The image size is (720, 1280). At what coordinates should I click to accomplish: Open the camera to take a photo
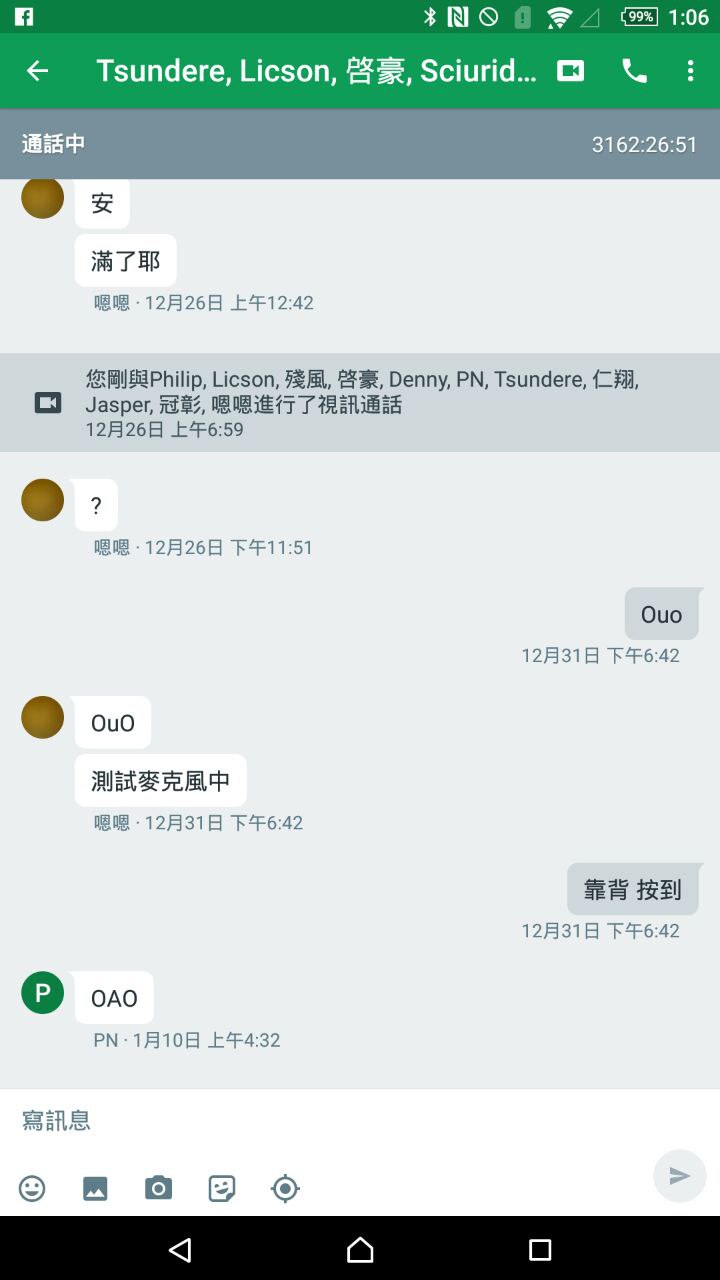pyautogui.click(x=158, y=1188)
